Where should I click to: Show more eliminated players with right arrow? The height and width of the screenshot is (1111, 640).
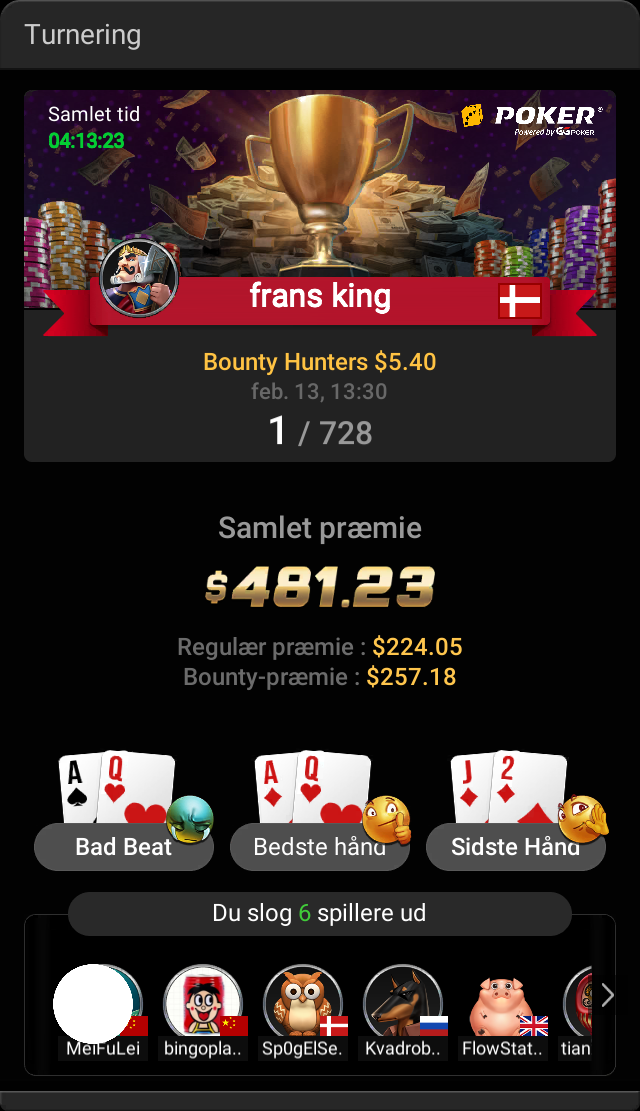pos(606,995)
